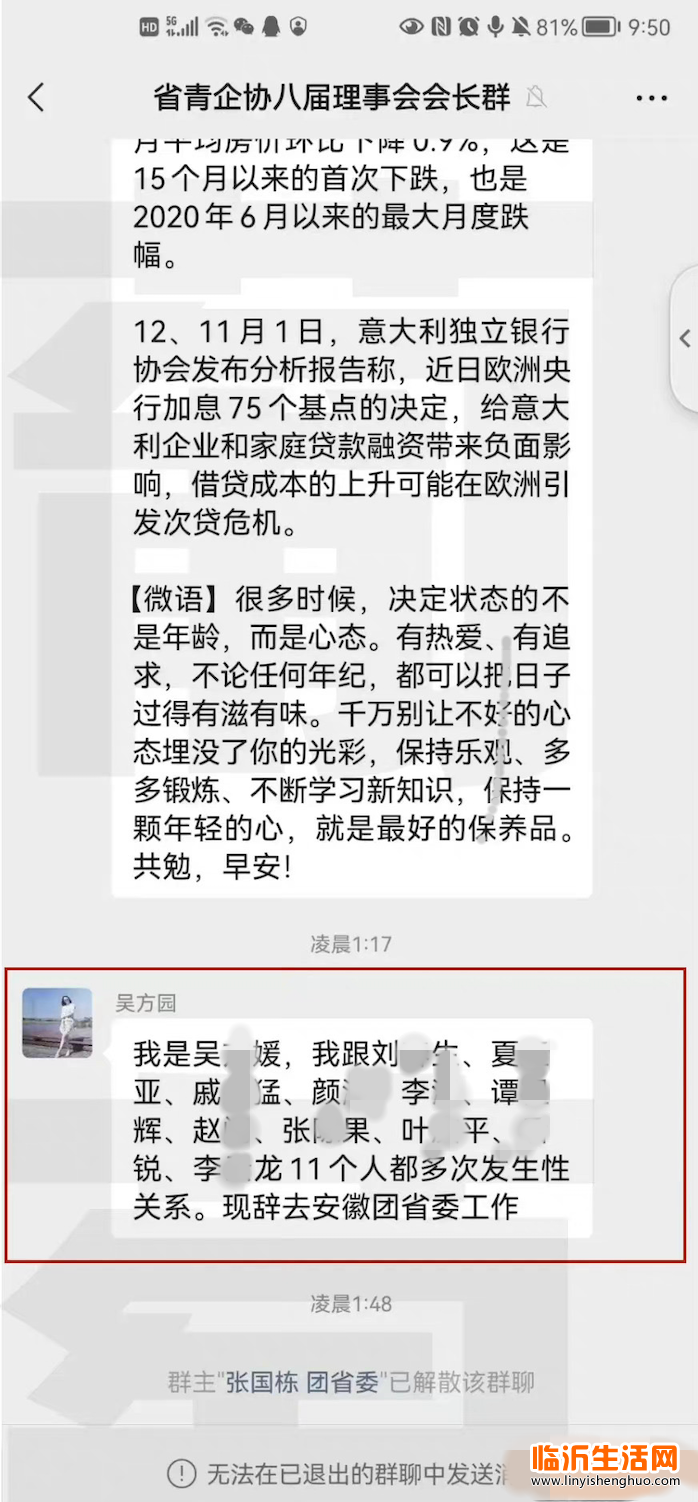Expand the side floating window handle
The height and width of the screenshot is (1502, 698).
click(x=685, y=338)
